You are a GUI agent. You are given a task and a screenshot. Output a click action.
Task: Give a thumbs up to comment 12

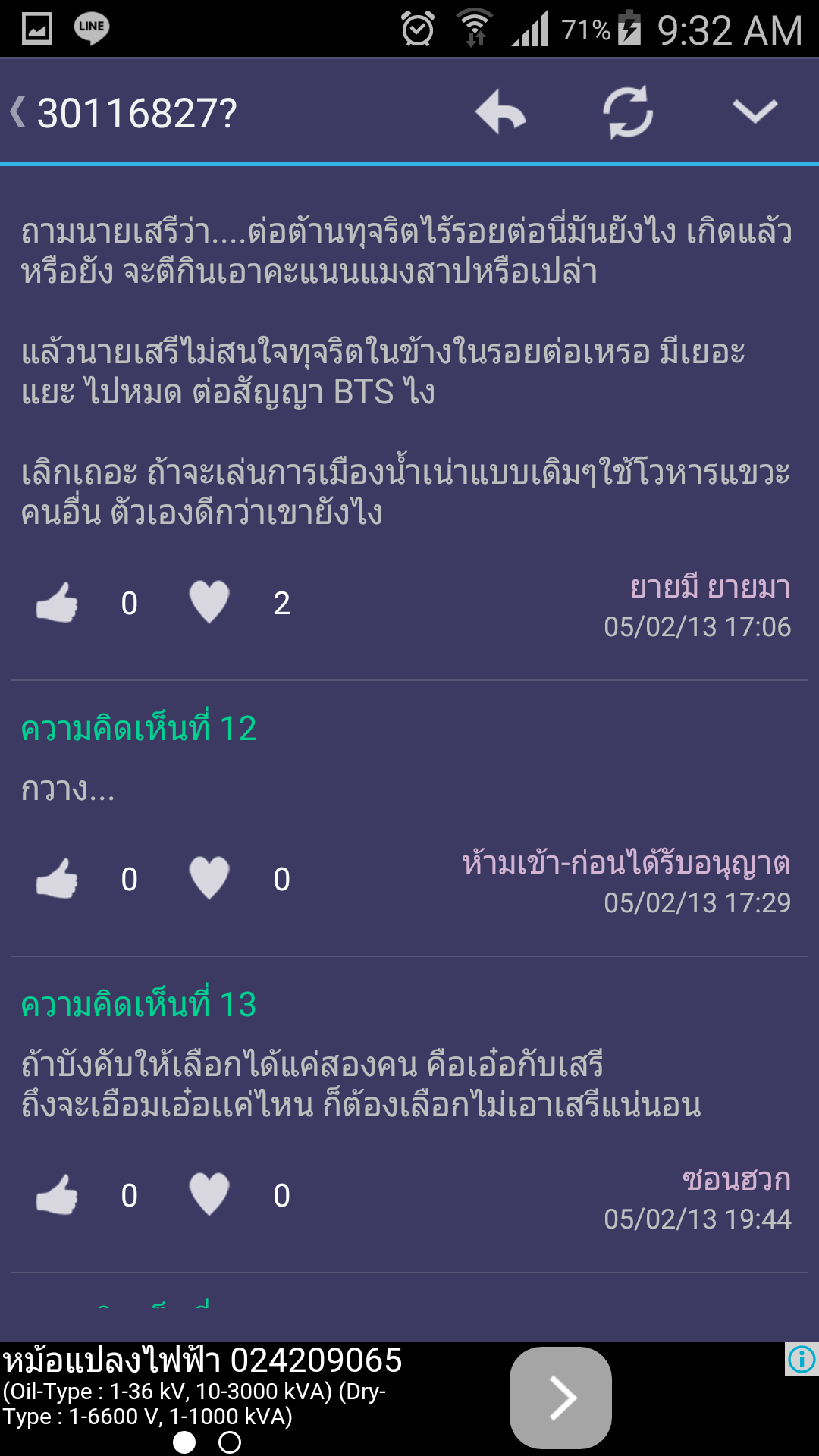[x=58, y=879]
